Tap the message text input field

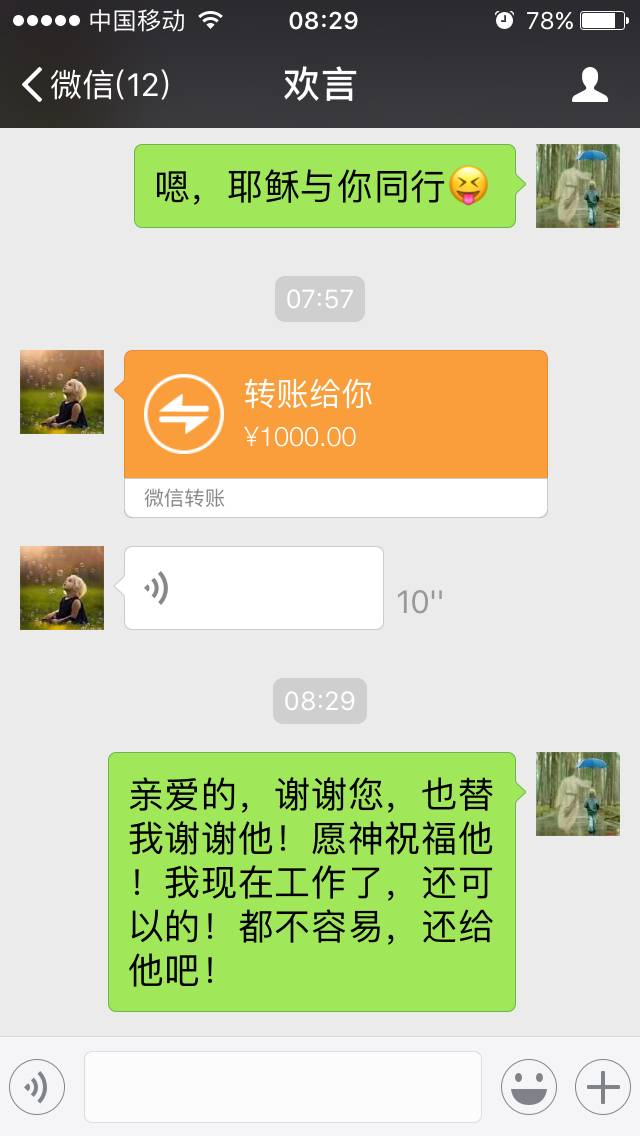click(x=282, y=1086)
